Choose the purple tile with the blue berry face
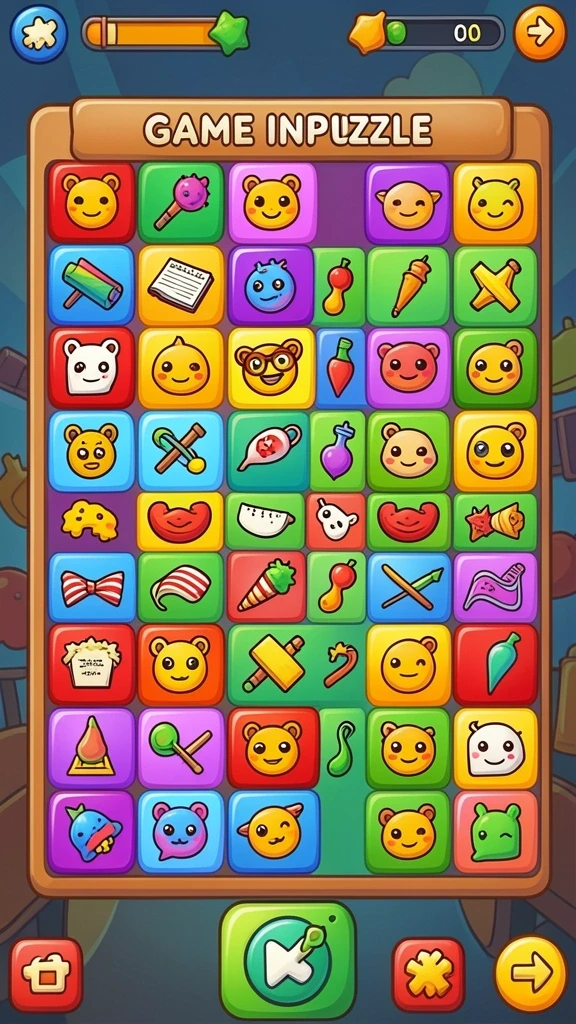Image resolution: width=576 pixels, height=1024 pixels. [x=270, y=285]
